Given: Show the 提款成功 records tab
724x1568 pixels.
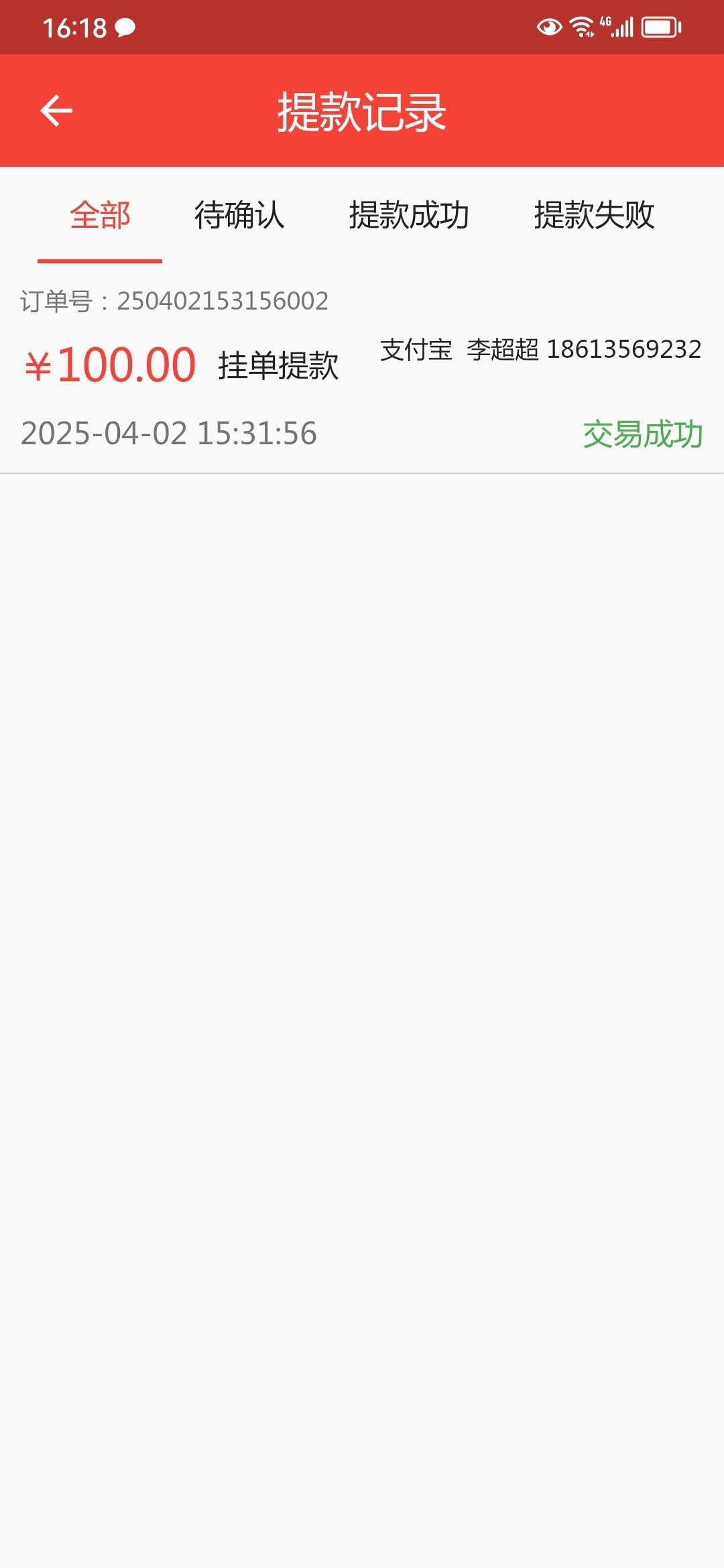Looking at the screenshot, I should [409, 216].
